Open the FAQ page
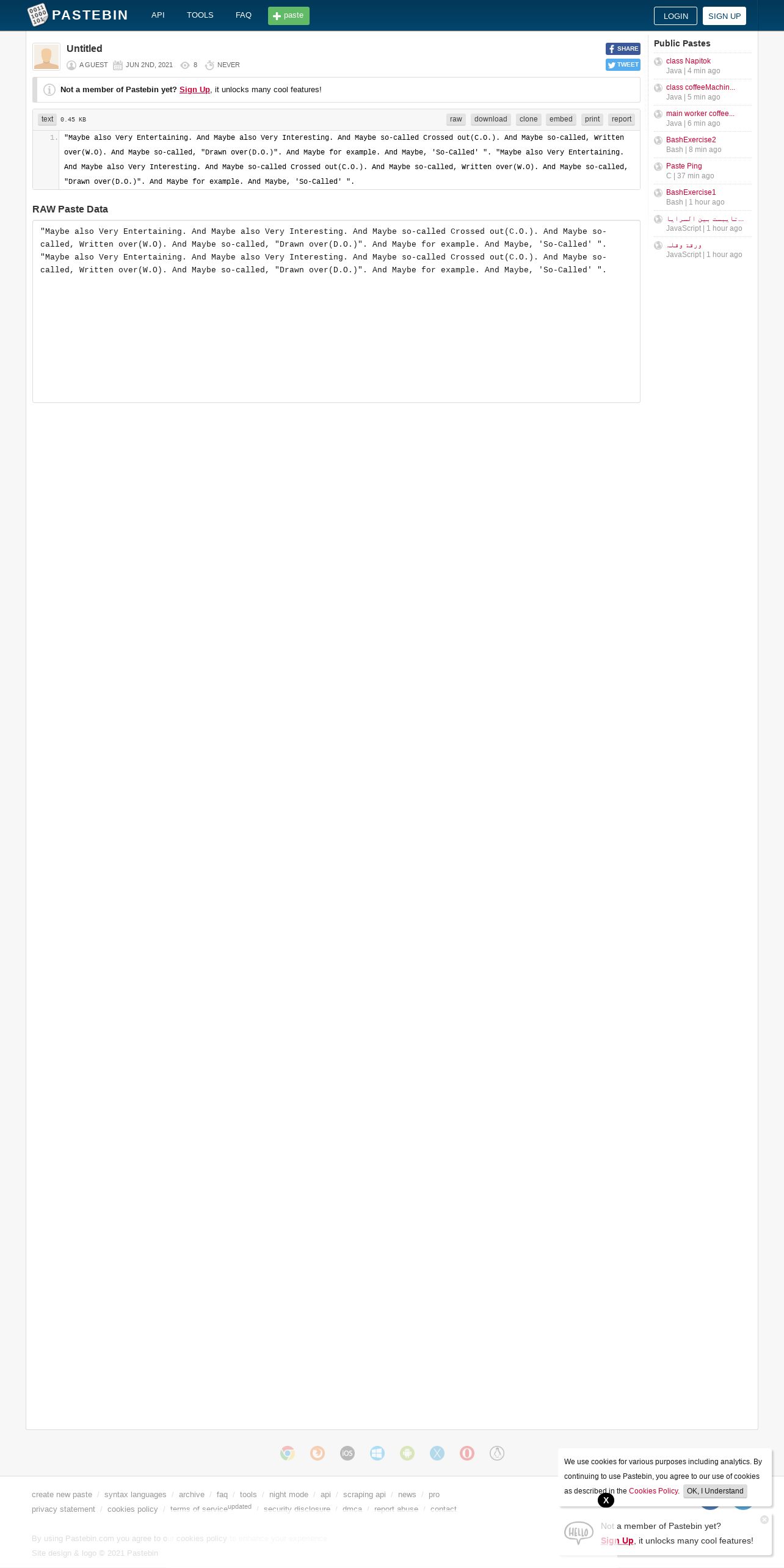This screenshot has height=1568, width=784. (243, 15)
